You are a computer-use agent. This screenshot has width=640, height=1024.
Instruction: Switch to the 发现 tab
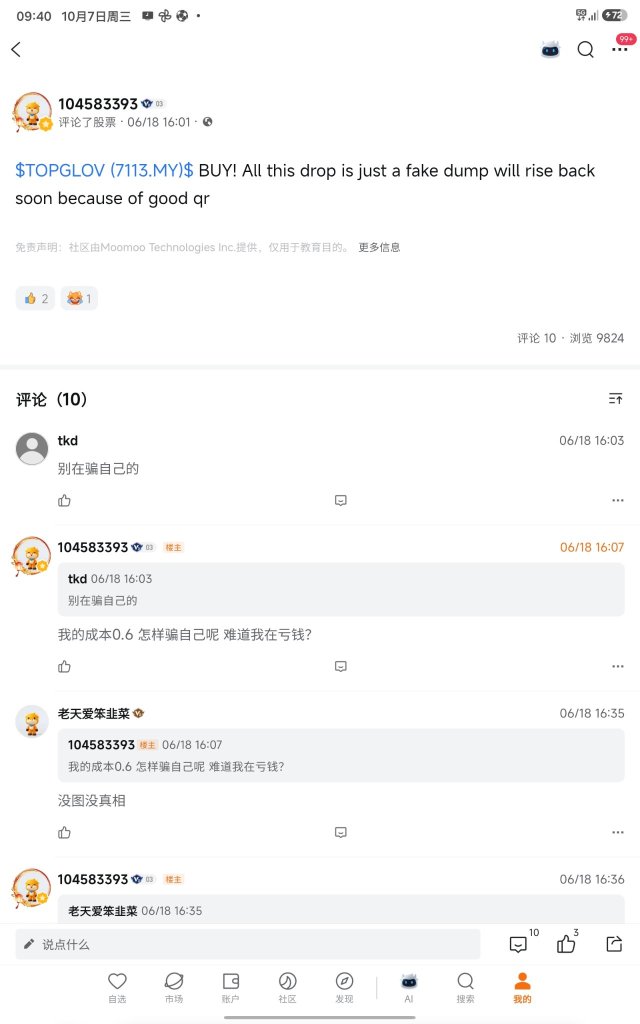pos(344,987)
